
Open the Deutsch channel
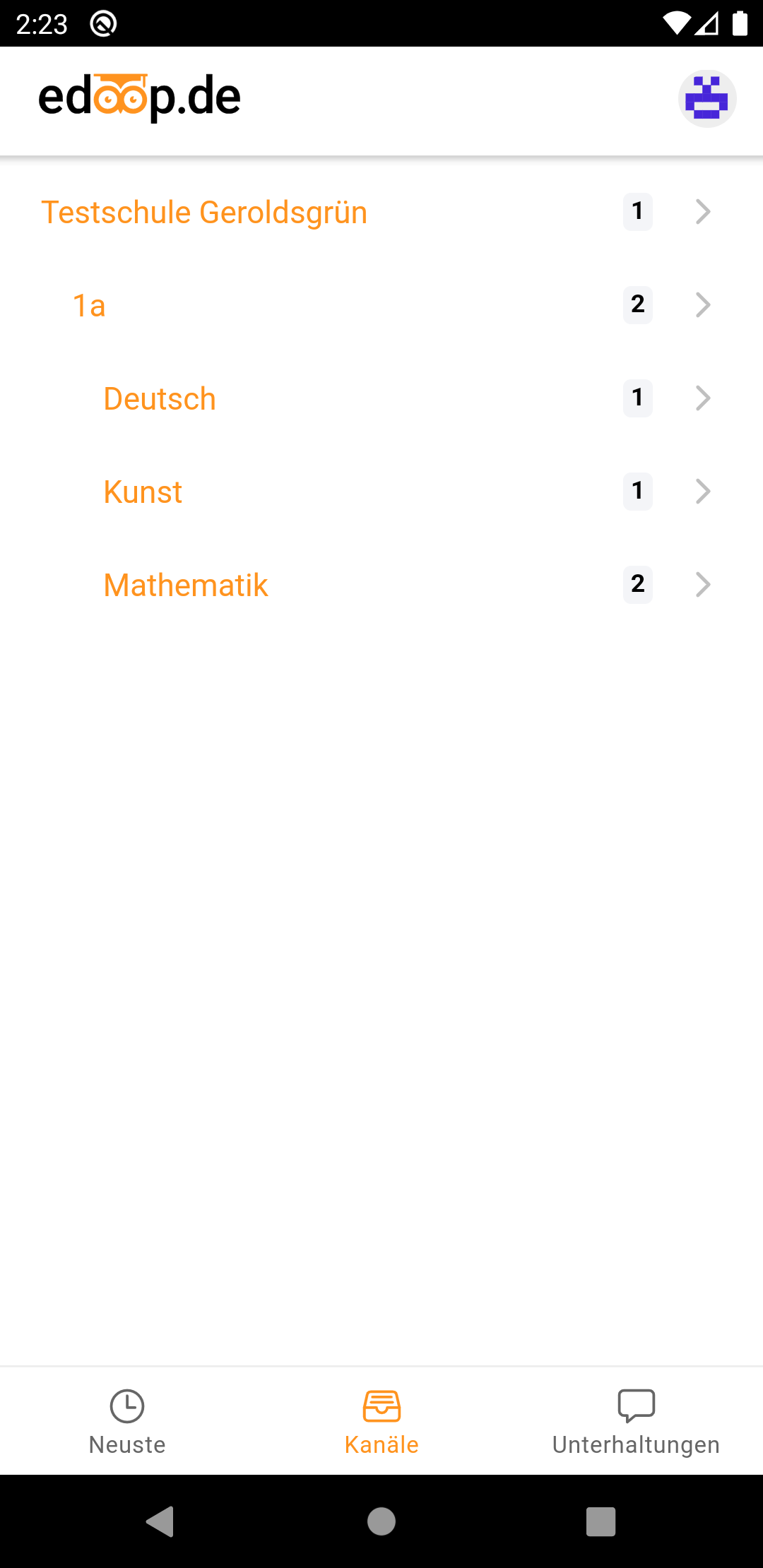pos(160,398)
